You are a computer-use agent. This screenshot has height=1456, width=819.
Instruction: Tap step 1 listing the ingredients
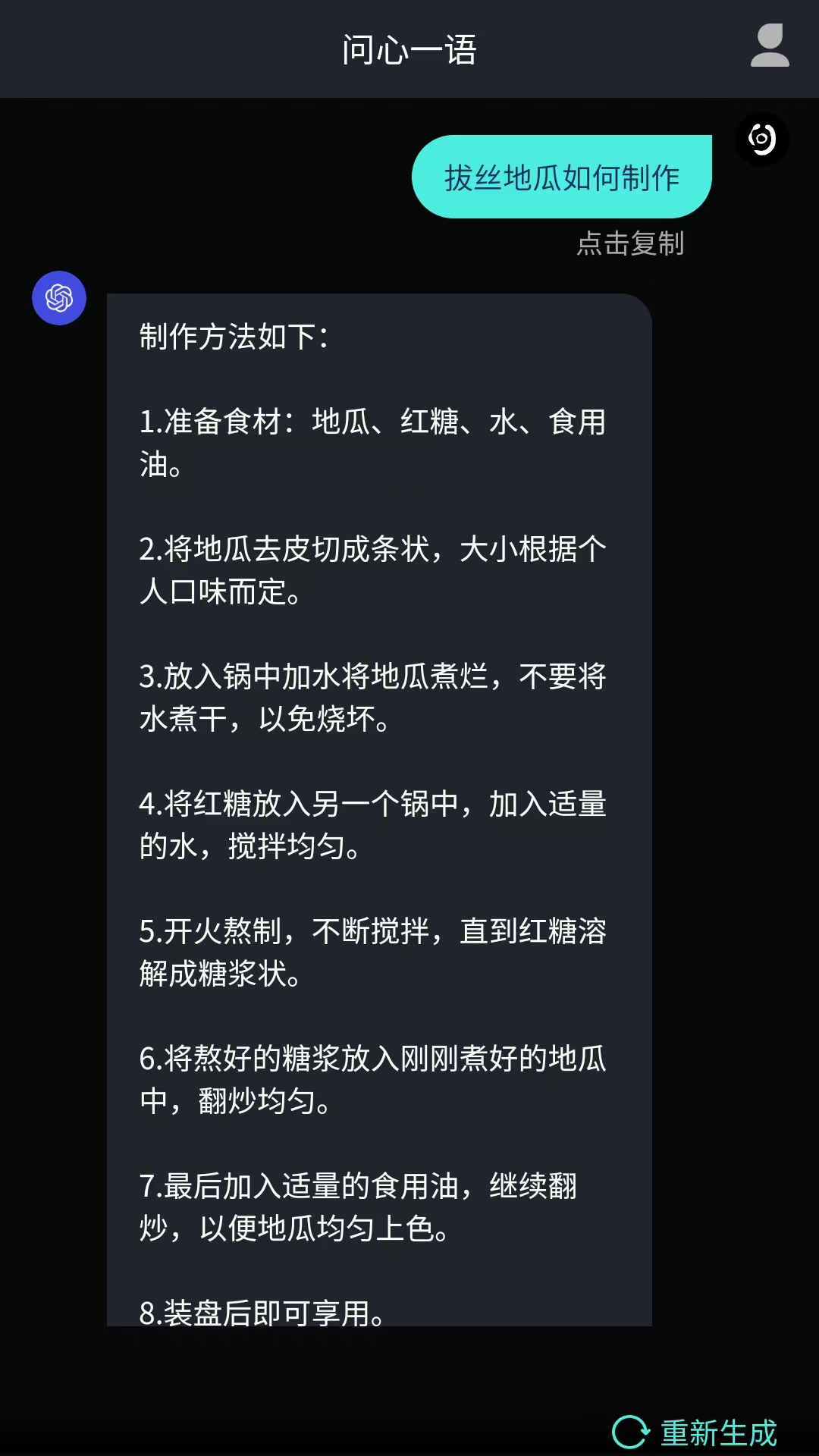tap(372, 444)
